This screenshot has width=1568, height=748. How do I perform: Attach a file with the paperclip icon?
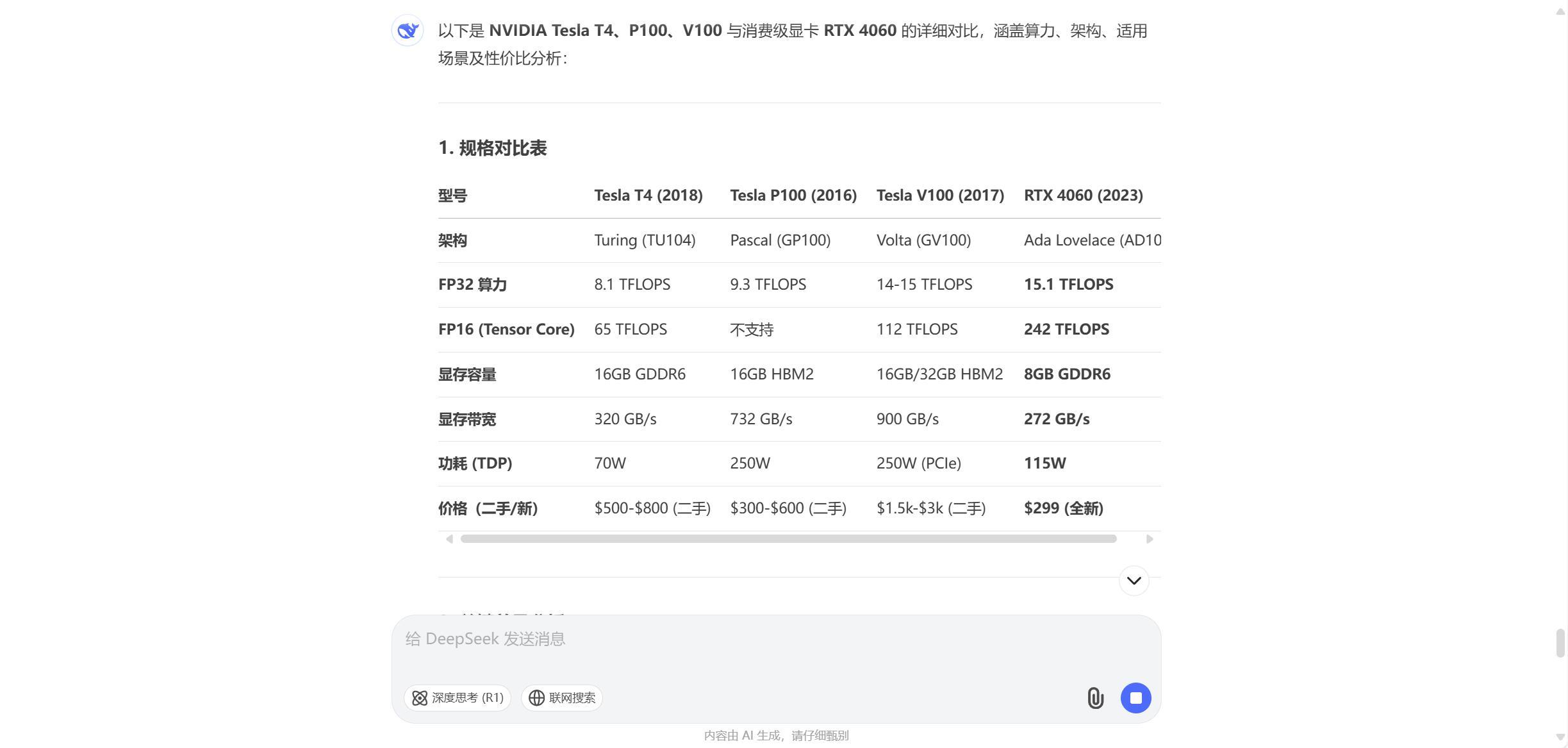point(1095,698)
